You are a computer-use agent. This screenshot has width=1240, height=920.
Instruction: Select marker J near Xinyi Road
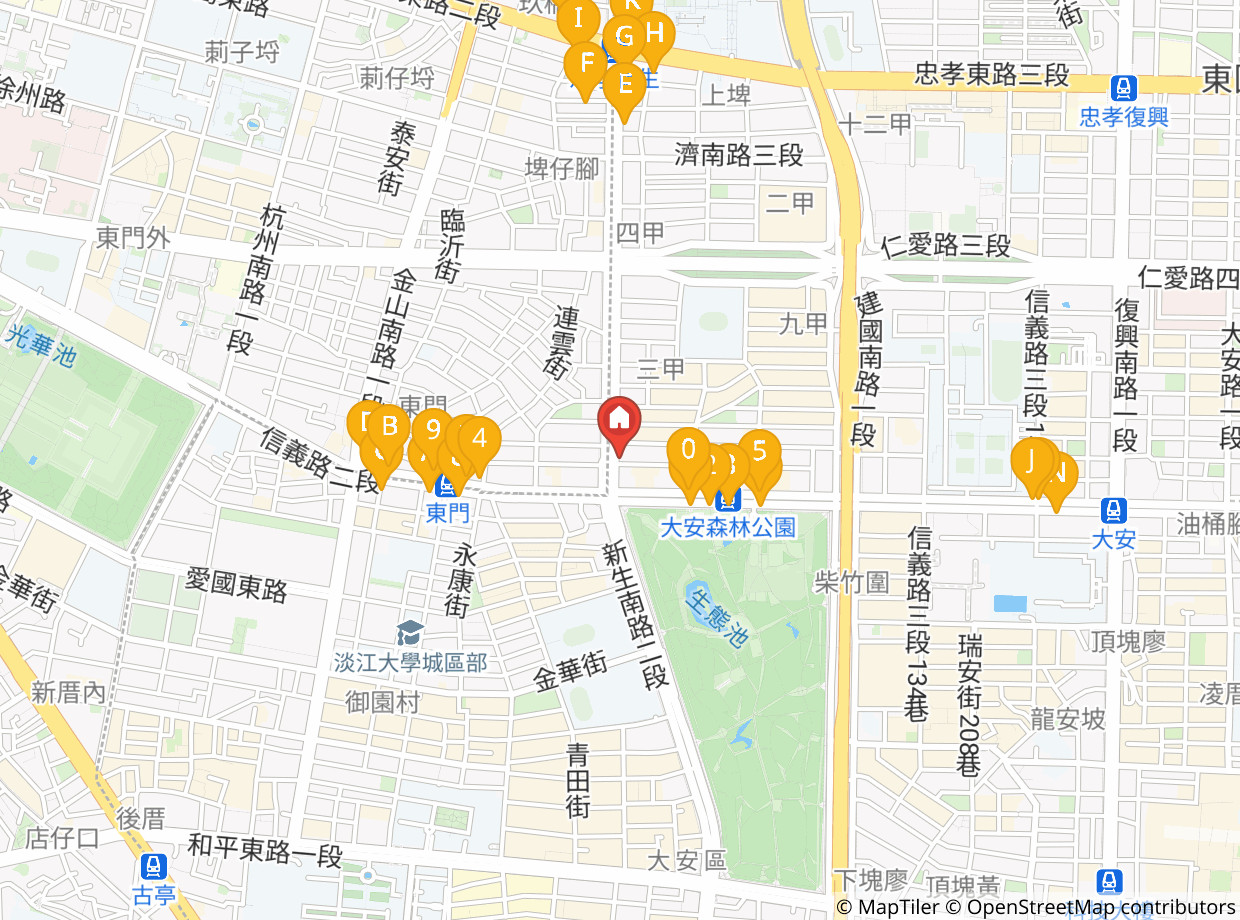coord(1029,461)
